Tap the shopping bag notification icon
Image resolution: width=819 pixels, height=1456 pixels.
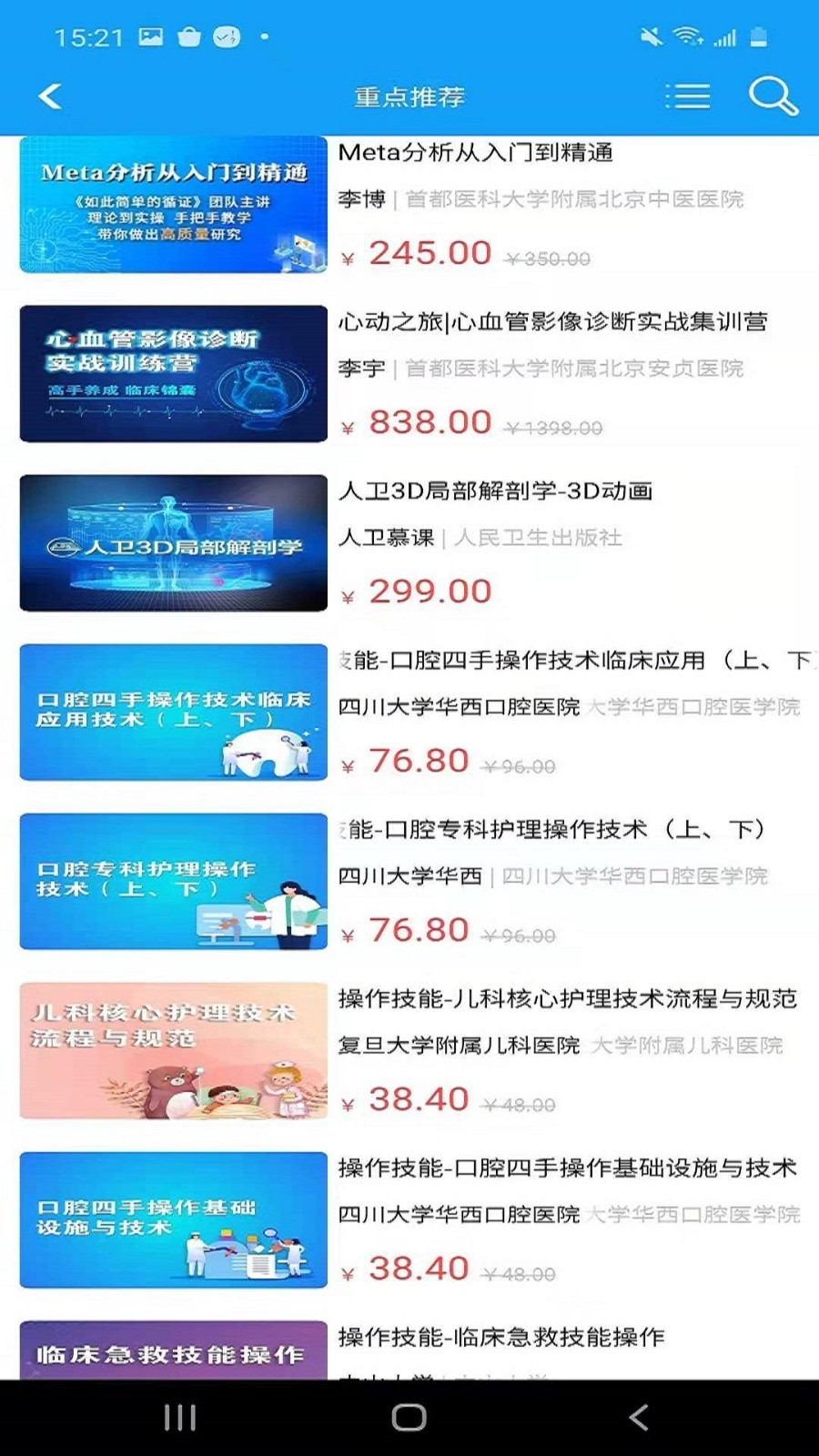pyautogui.click(x=190, y=35)
